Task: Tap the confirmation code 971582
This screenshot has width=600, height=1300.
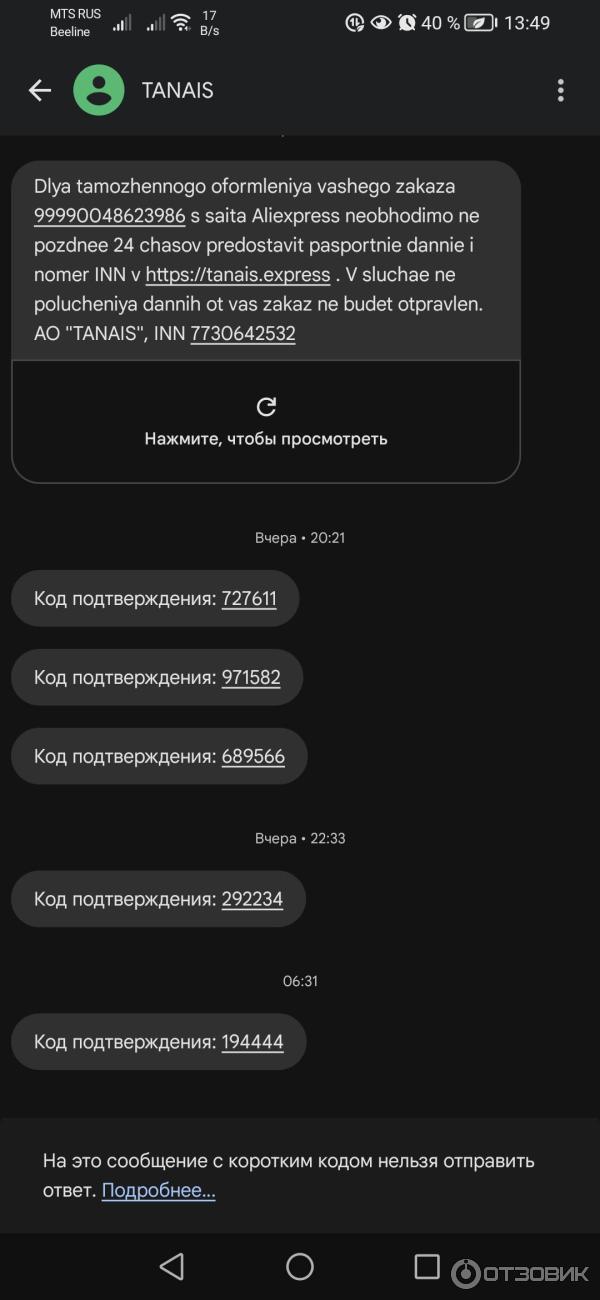Action: tap(251, 678)
